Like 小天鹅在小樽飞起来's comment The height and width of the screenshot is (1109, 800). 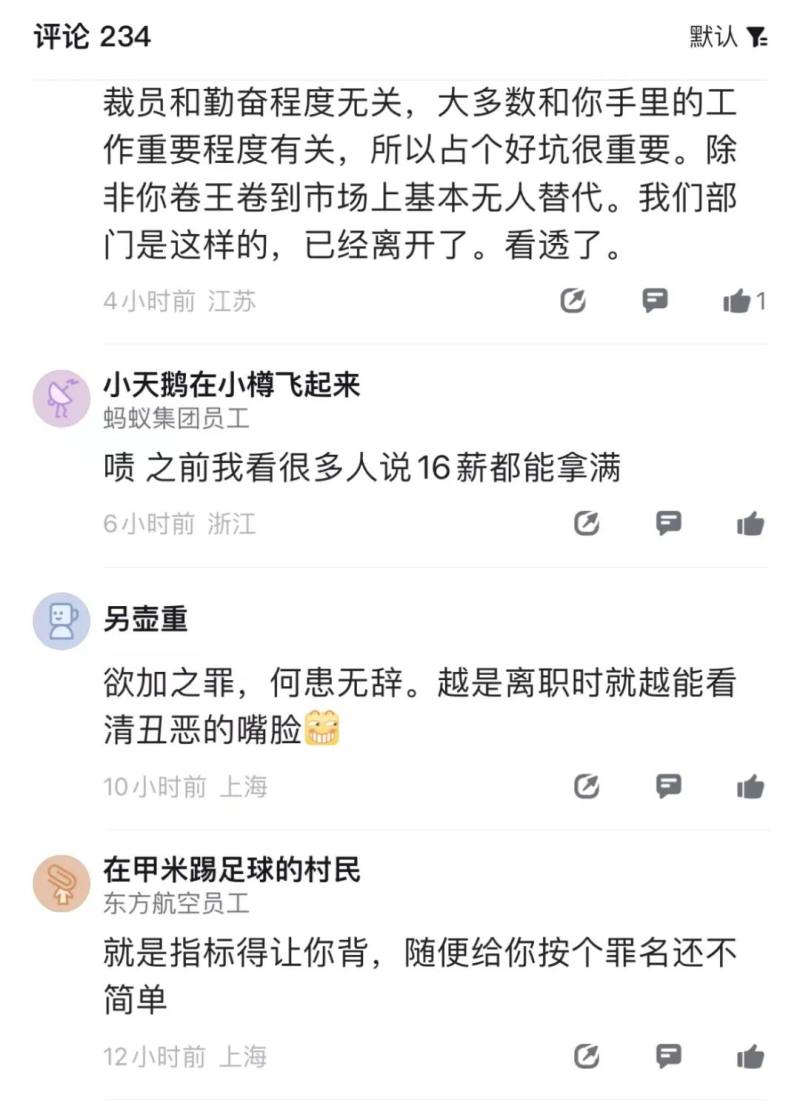pyautogui.click(x=750, y=522)
